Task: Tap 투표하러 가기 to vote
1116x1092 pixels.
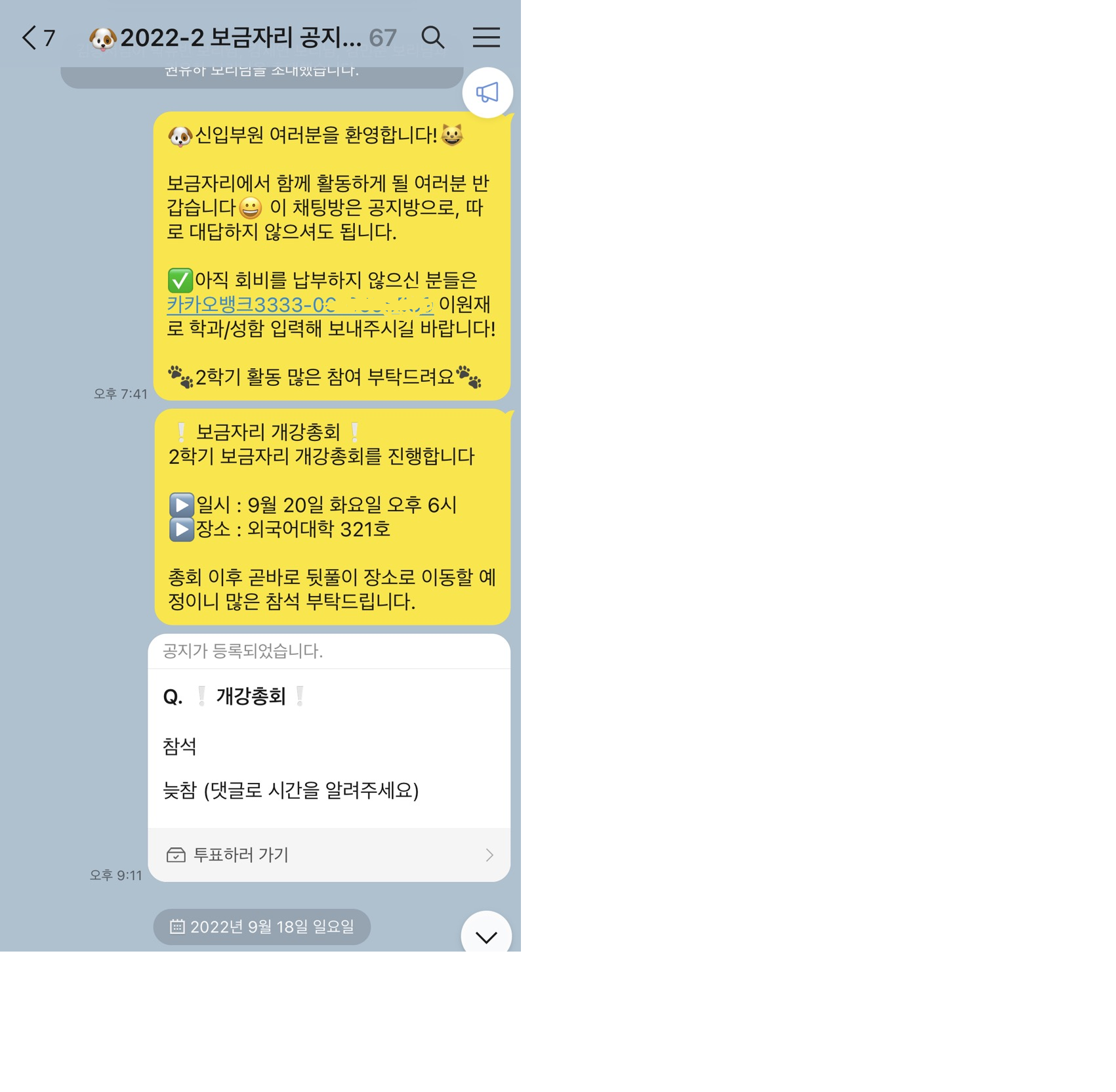Action: (329, 854)
